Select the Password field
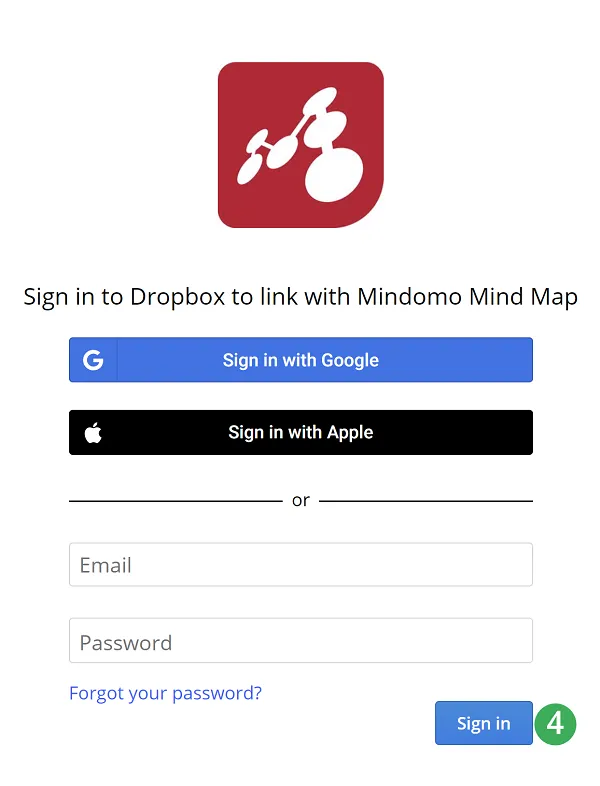This screenshot has height=786, width=600. point(300,641)
